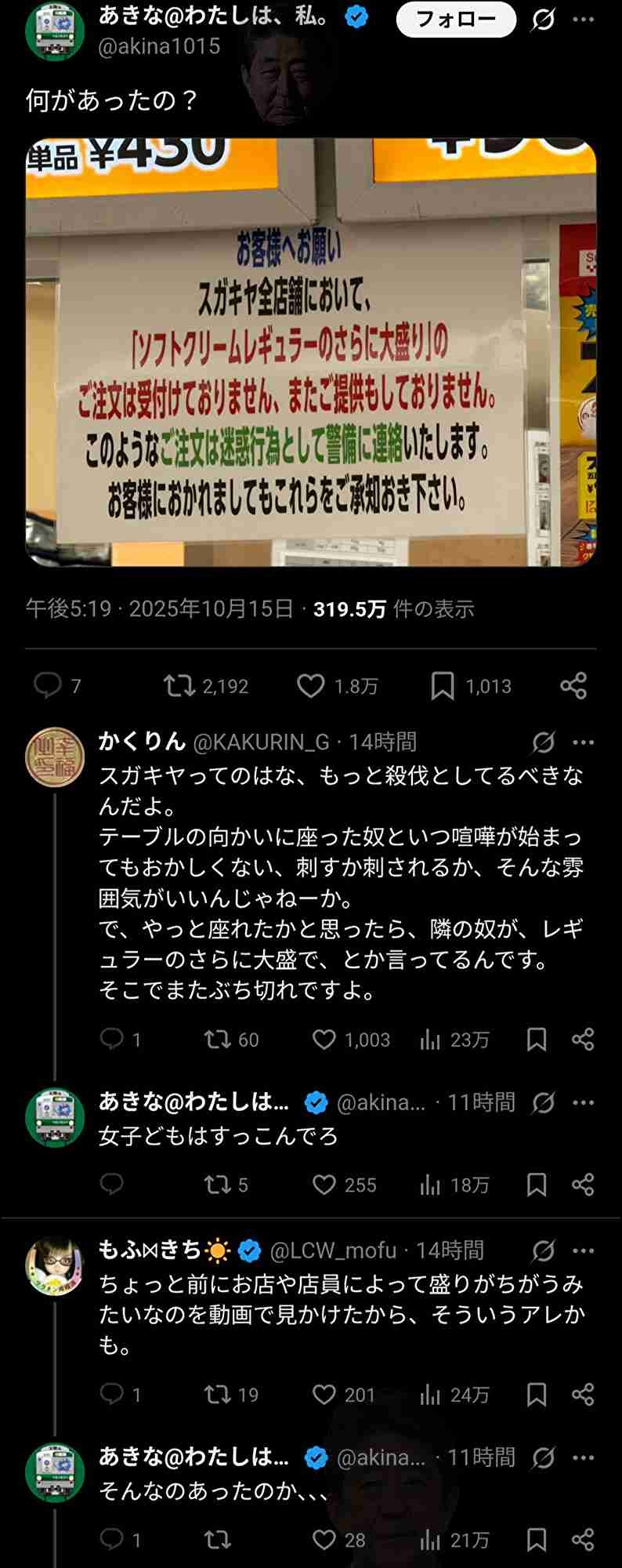Image resolution: width=622 pixels, height=1568 pixels.
Task: Open かくりん's profile avatar
Action: tap(55, 757)
